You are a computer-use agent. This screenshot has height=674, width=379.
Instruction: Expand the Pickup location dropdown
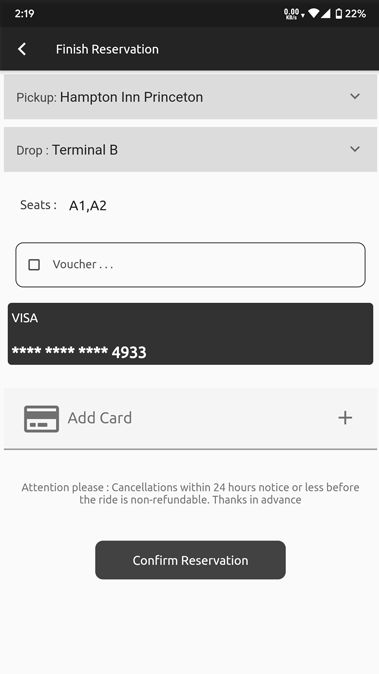coord(190,97)
